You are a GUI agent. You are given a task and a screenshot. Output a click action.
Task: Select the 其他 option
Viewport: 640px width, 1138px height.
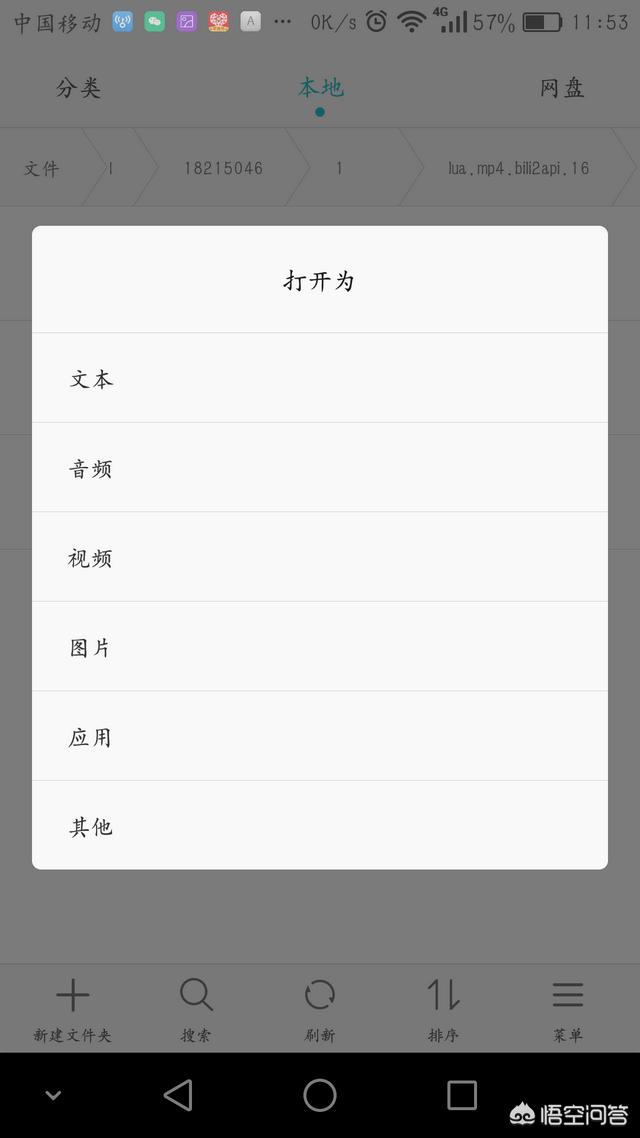click(x=319, y=826)
